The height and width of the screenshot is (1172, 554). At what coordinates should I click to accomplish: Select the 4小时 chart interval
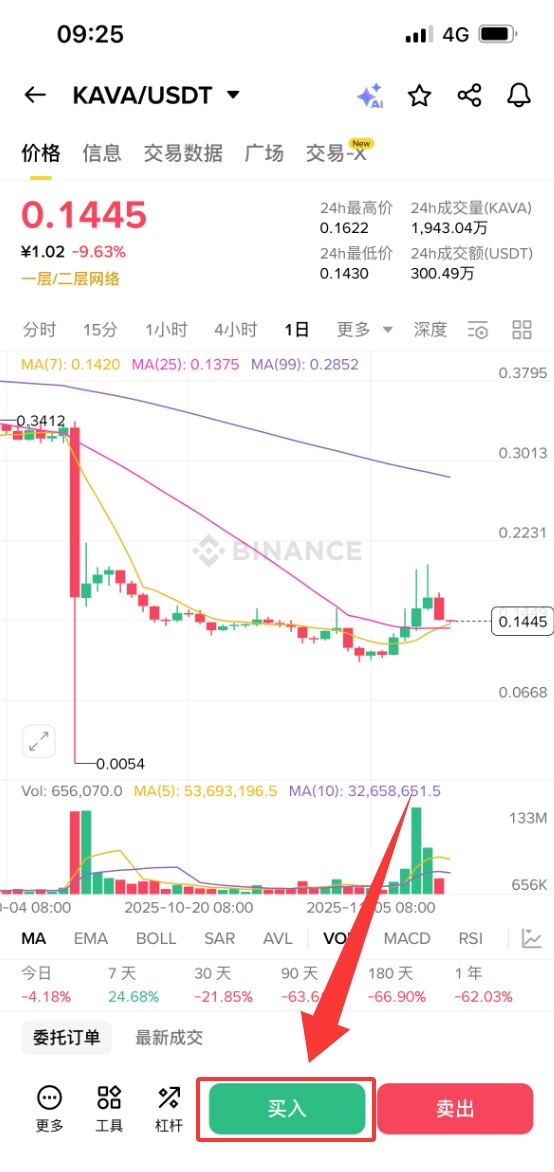click(x=236, y=330)
